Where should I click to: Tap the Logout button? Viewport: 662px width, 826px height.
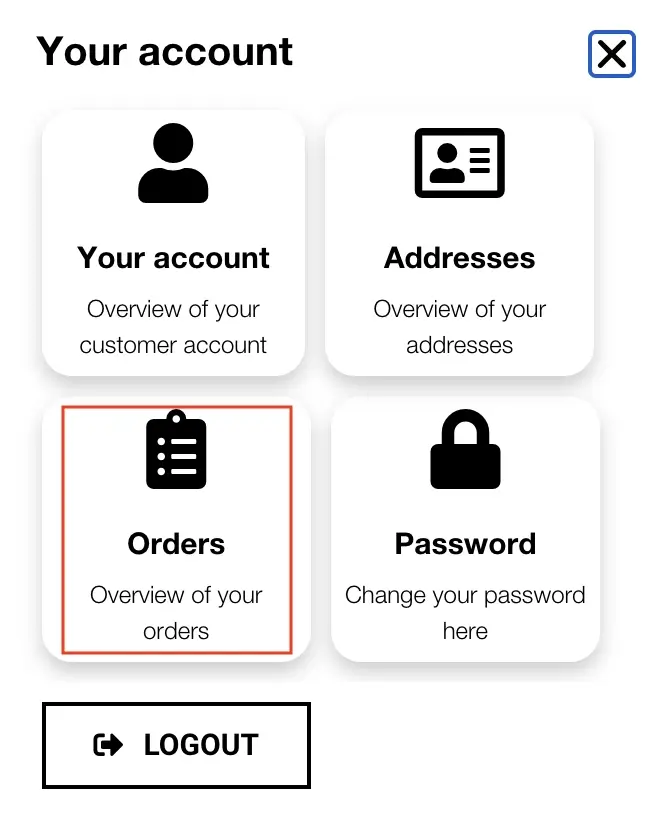(176, 745)
